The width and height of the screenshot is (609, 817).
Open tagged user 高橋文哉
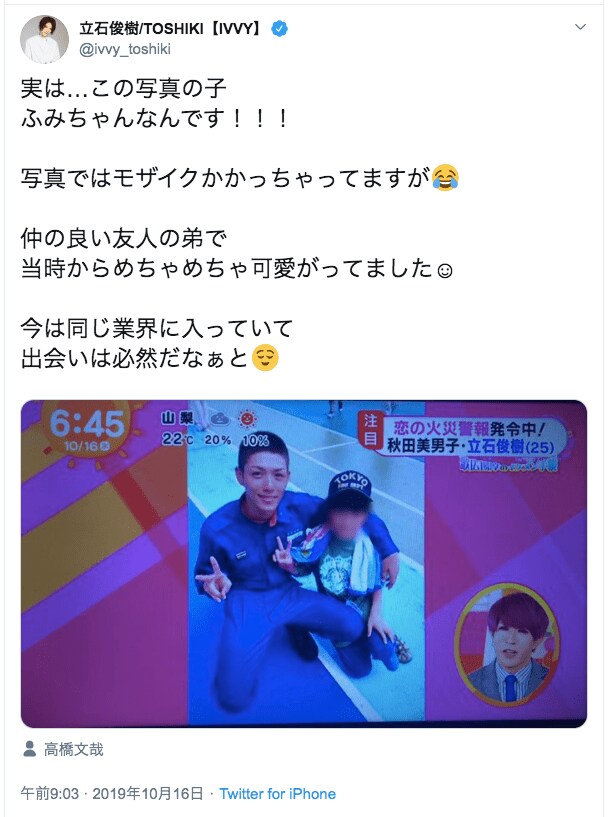73,749
